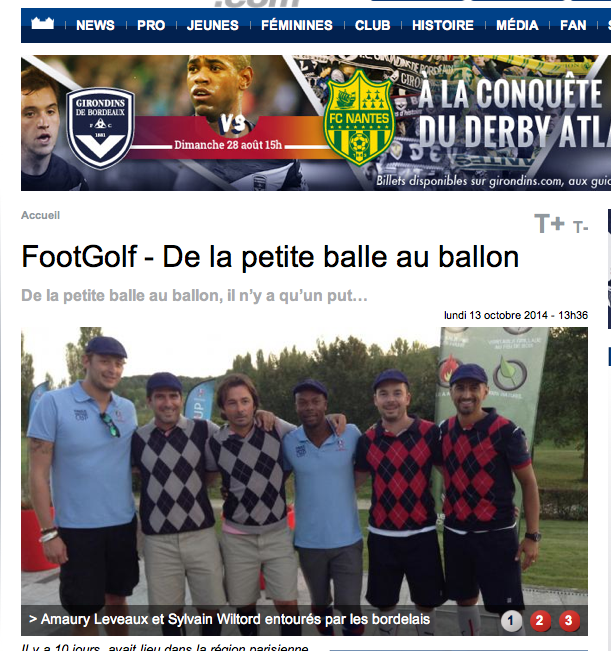611x651 pixels.
Task: Follow the Accueil breadcrumb link
Action: click(x=41, y=215)
